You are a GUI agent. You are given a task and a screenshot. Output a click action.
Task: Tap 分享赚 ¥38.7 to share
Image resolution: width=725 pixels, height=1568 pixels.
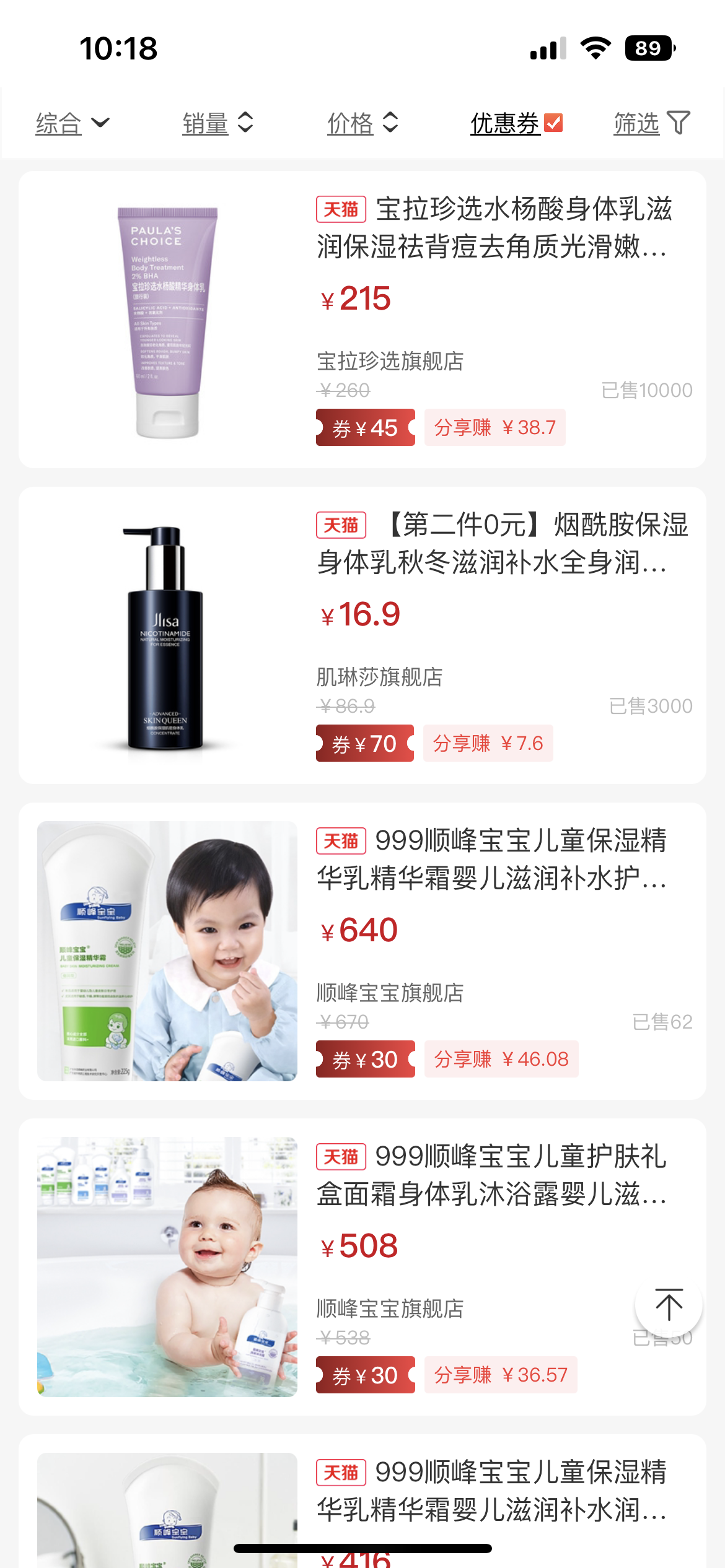(494, 427)
